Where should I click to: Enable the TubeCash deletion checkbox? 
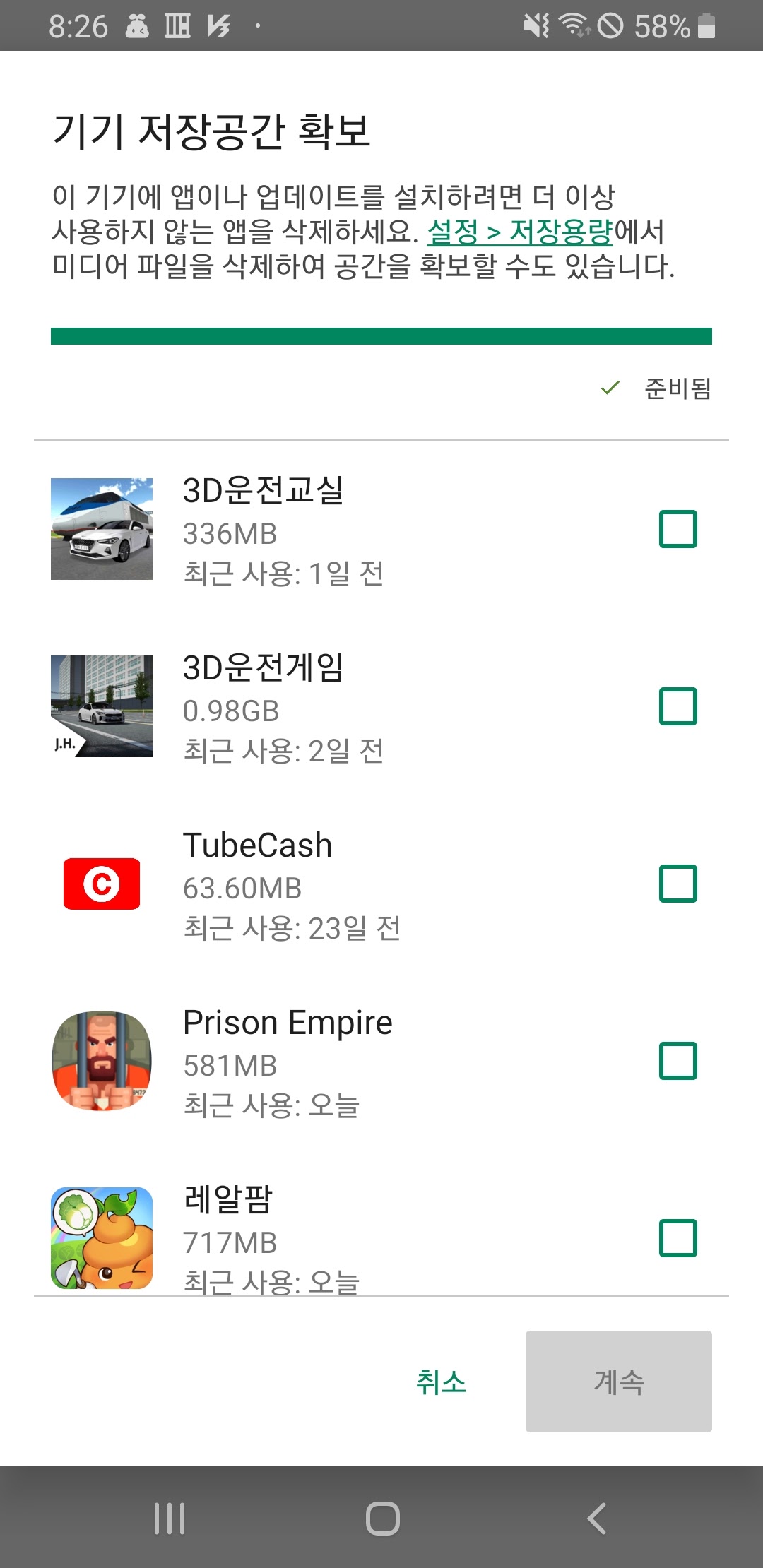click(x=679, y=884)
